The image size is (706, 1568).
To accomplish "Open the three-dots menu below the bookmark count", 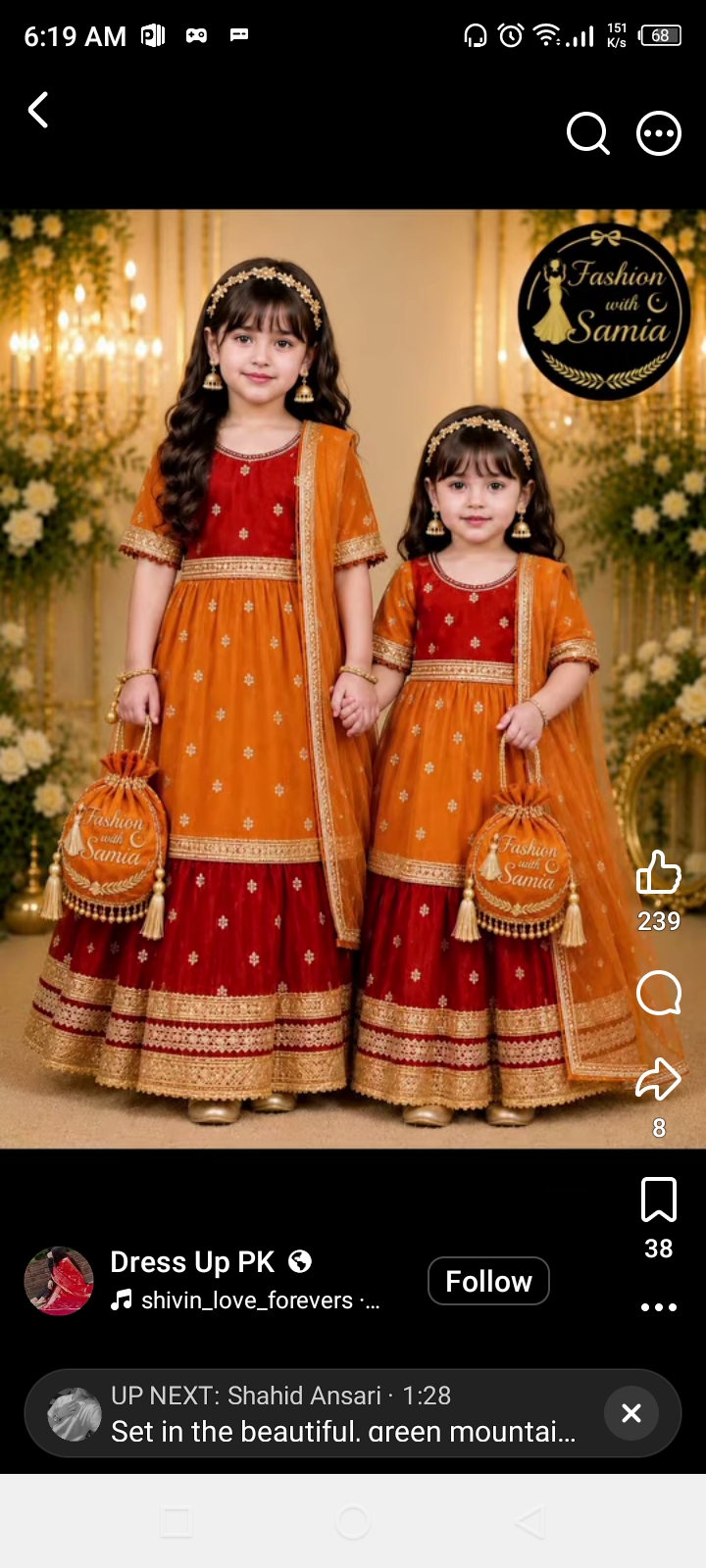I will point(659,1307).
